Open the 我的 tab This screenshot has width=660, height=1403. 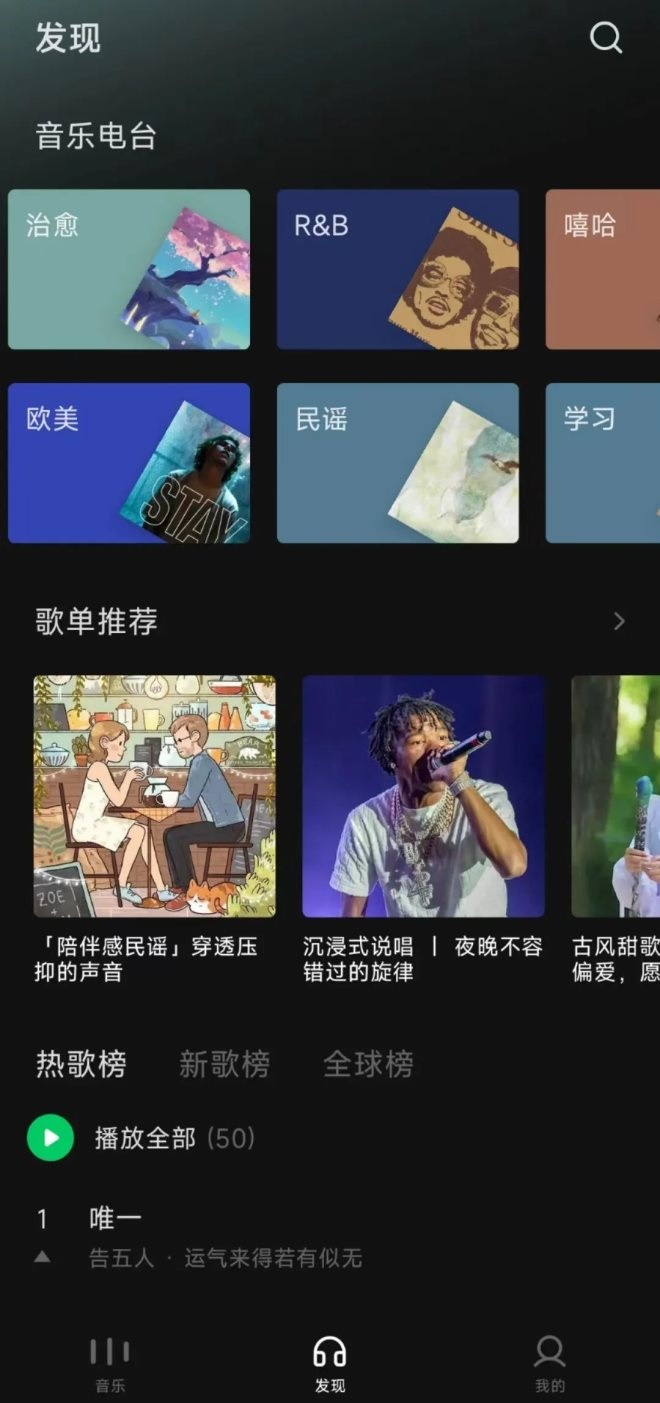coord(549,1364)
